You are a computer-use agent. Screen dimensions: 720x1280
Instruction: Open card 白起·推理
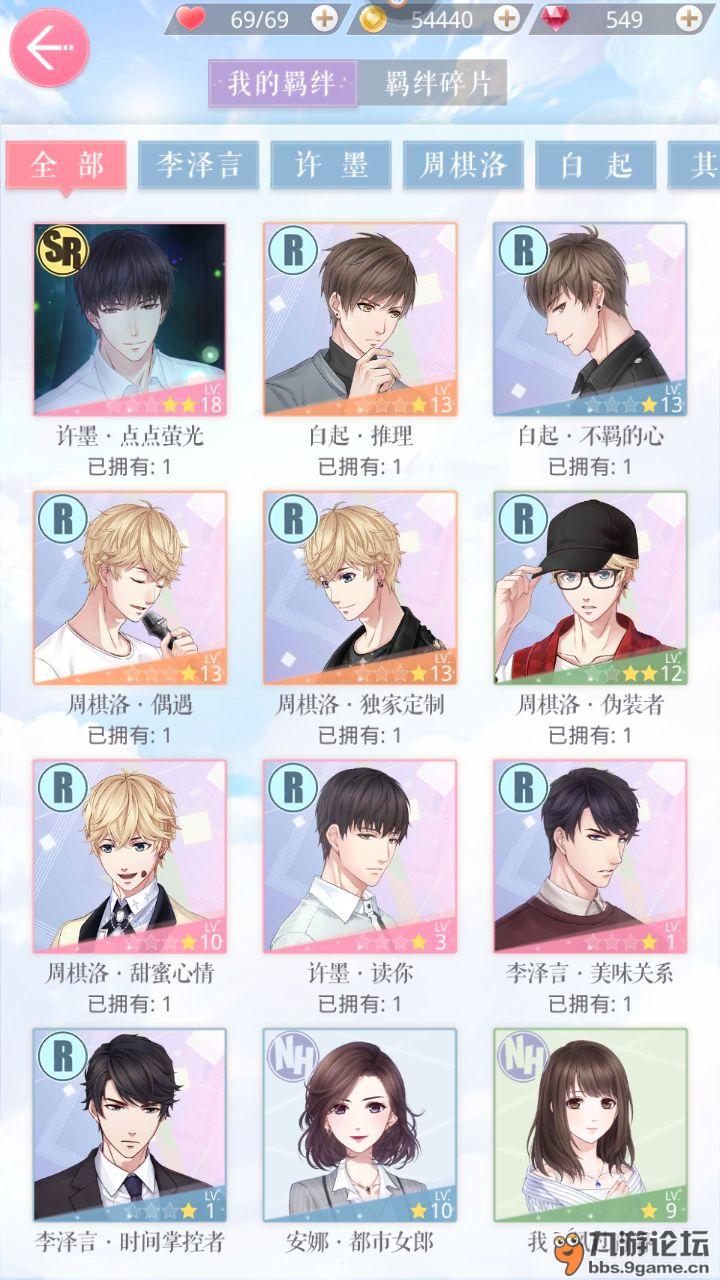click(360, 320)
